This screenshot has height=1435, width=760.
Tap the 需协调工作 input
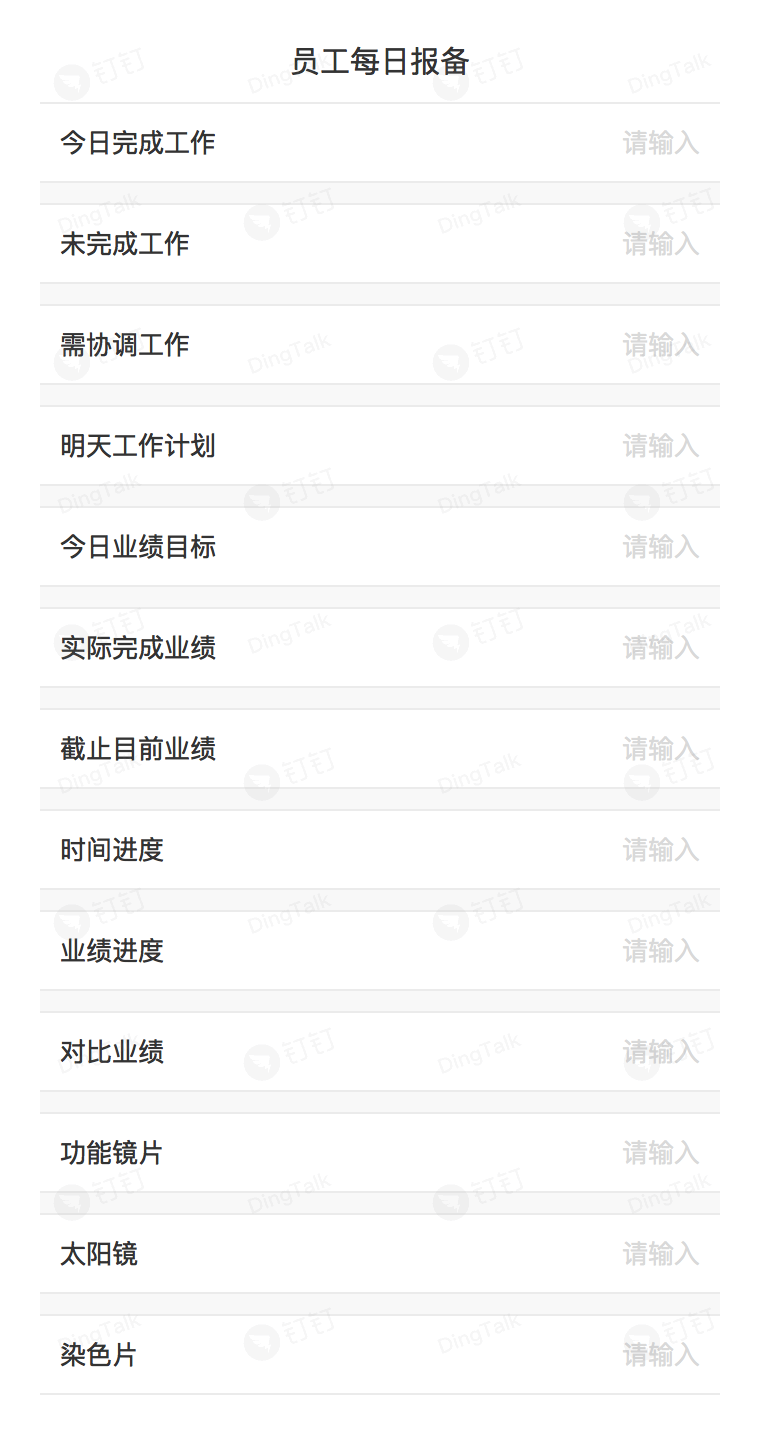tap(380, 345)
